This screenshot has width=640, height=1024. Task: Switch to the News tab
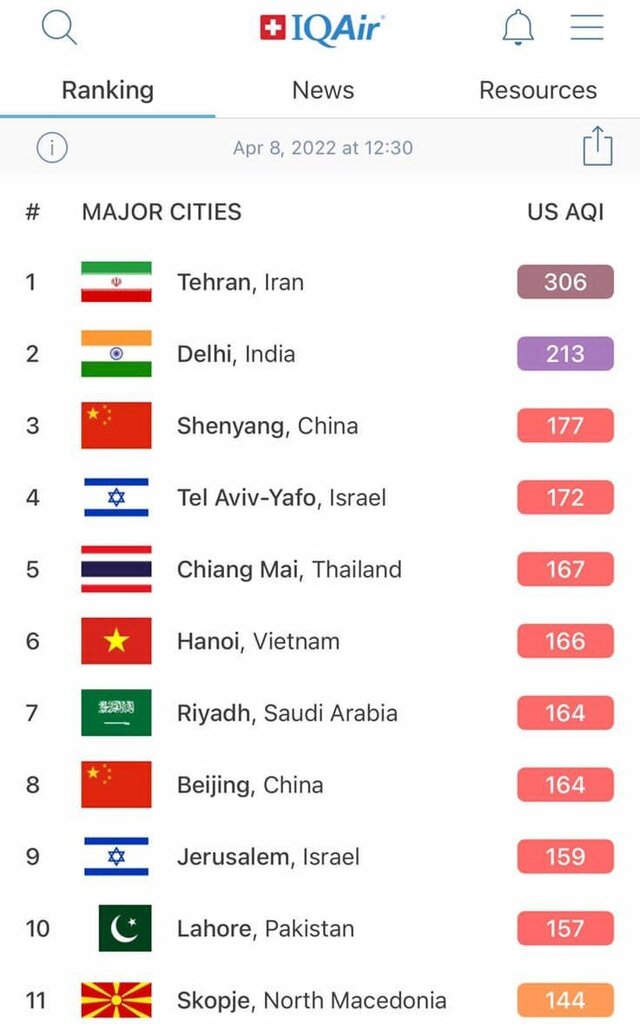coord(323,90)
